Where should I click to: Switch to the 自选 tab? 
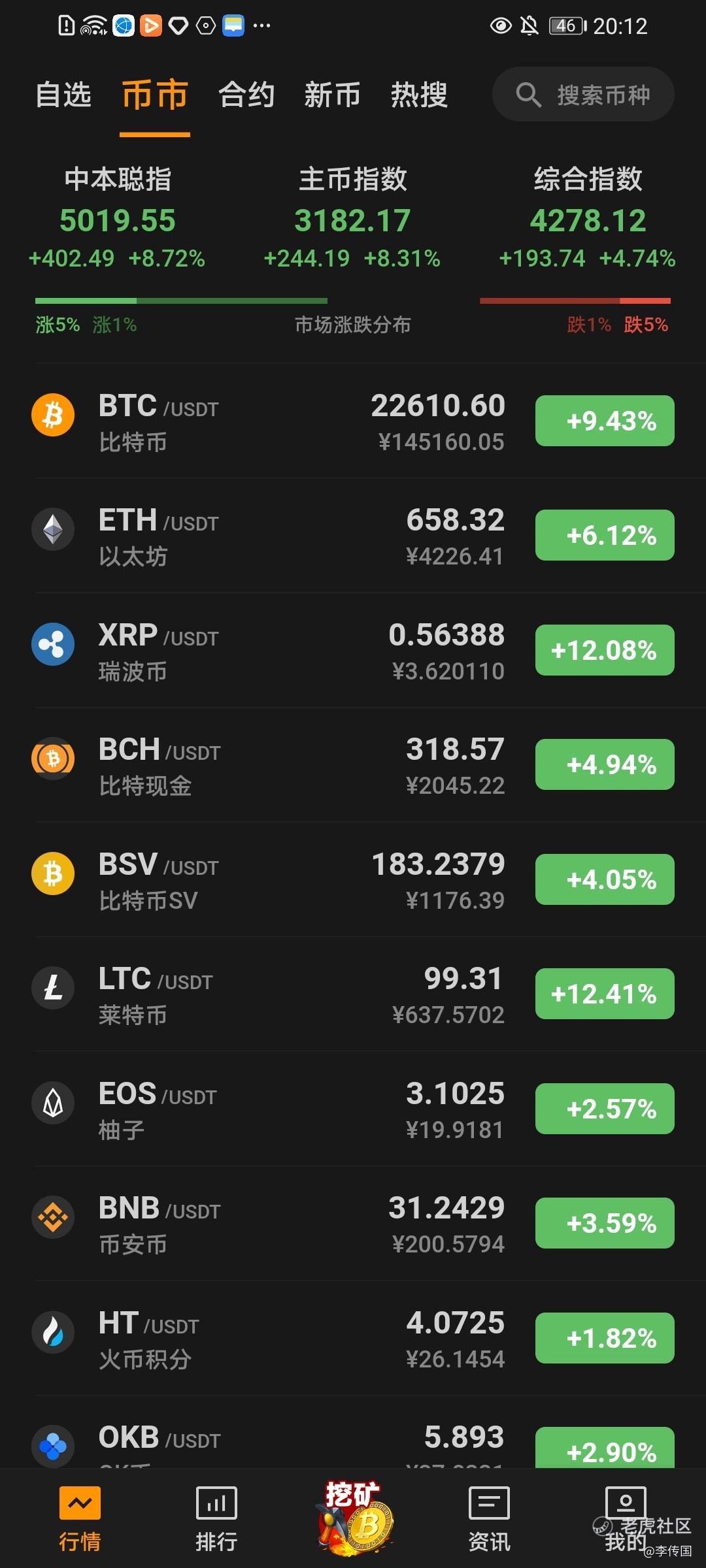63,95
